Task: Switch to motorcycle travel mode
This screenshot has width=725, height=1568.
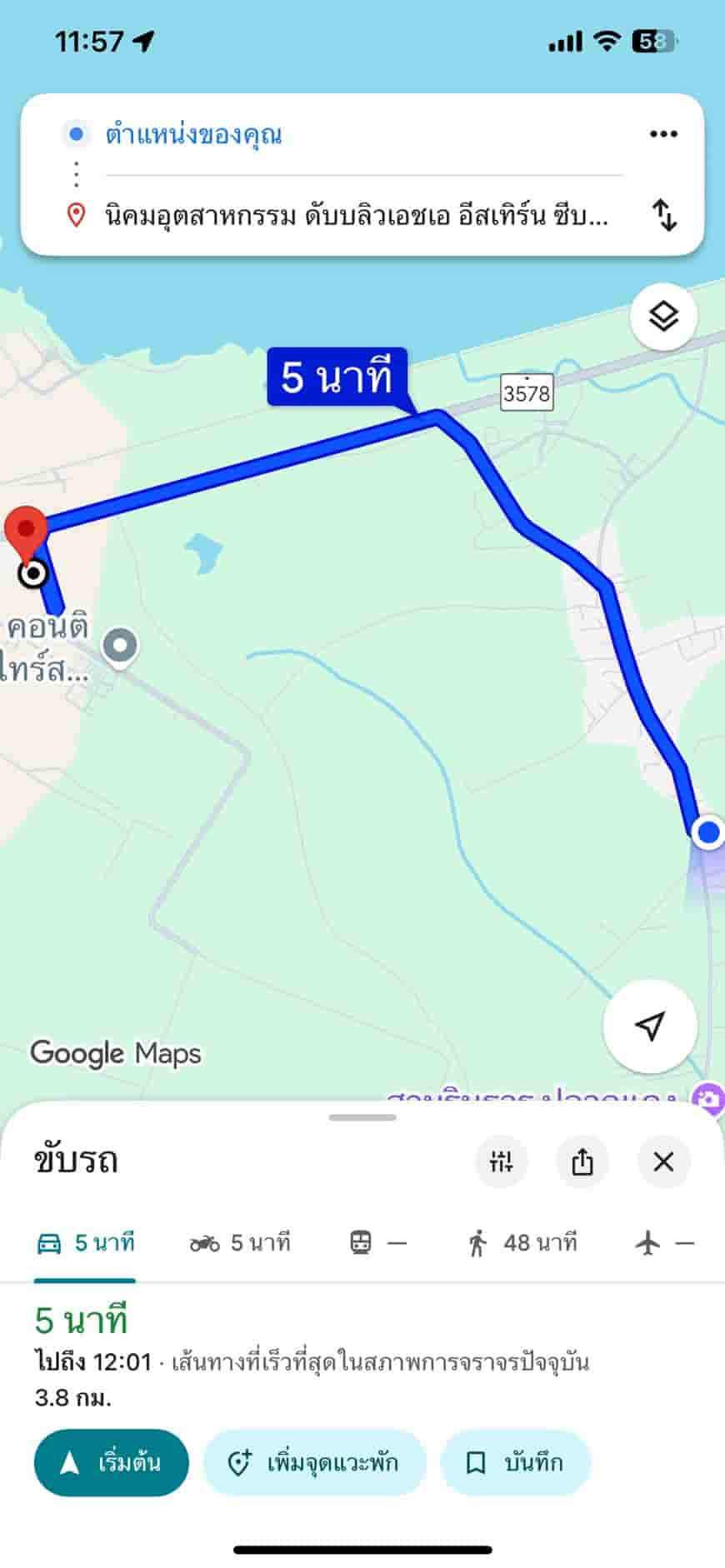Action: 240,1243
